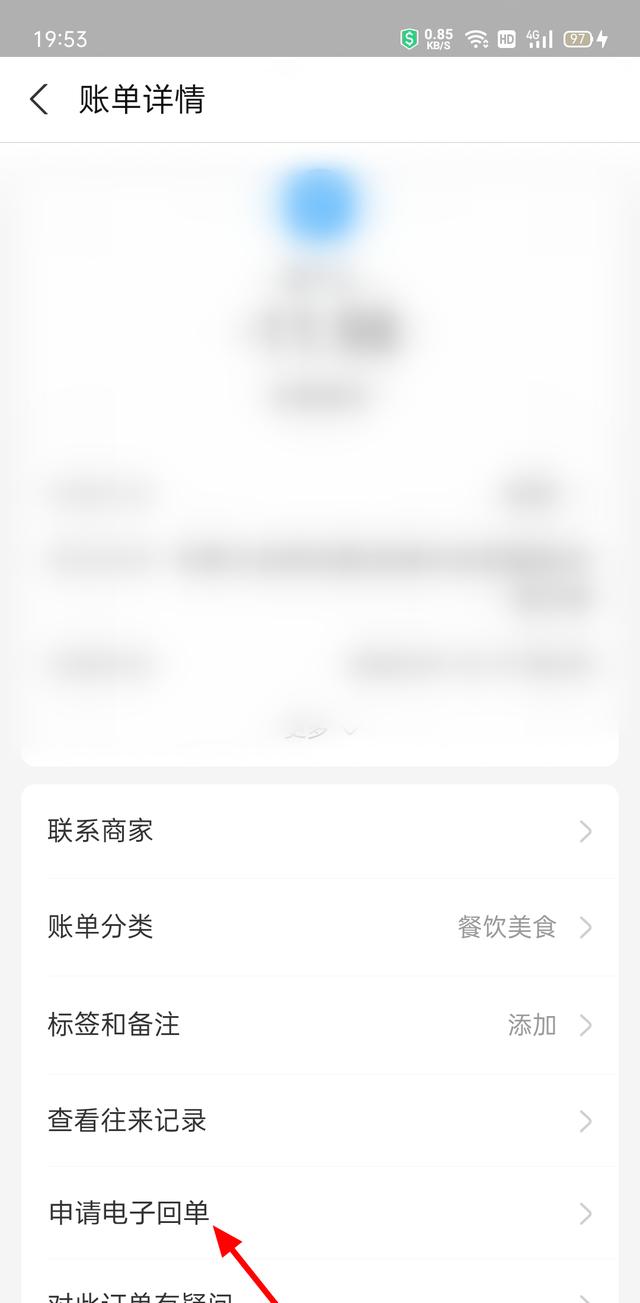Image resolution: width=640 pixels, height=1303 pixels.
Task: Open the 查看往来记录 row
Action: [320, 1121]
